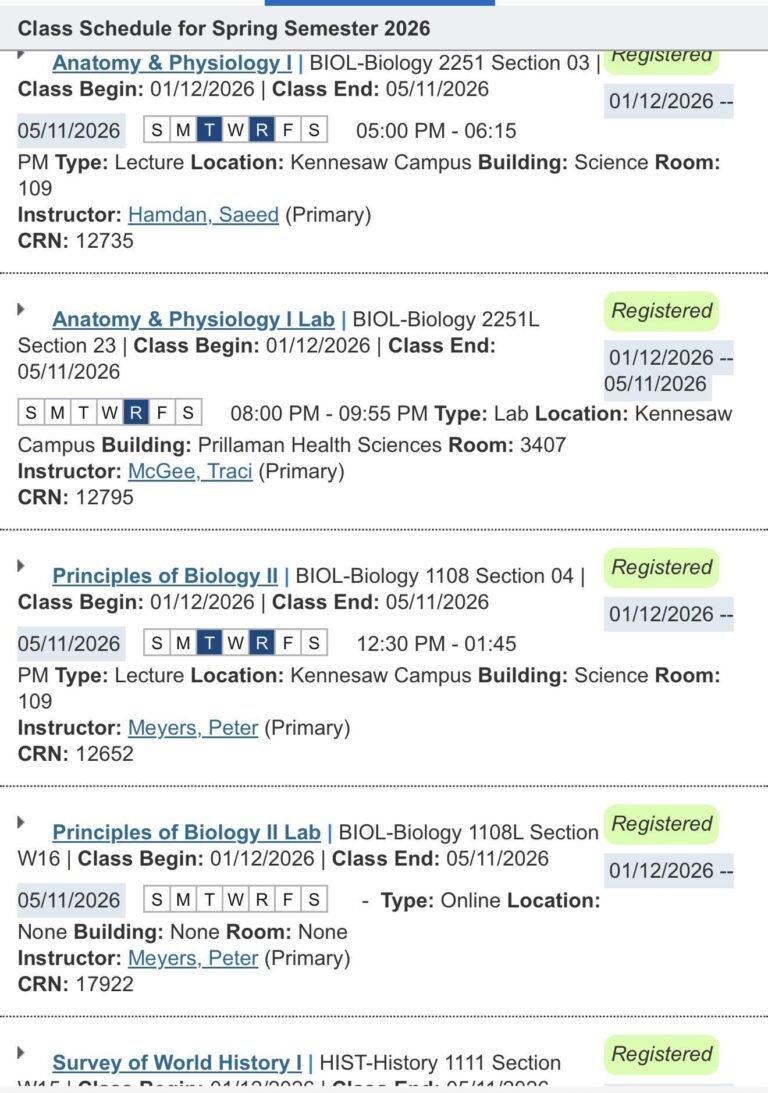The height and width of the screenshot is (1093, 768).
Task: Open Meyers, Peter link for CRN 17922
Action: [x=193, y=958]
